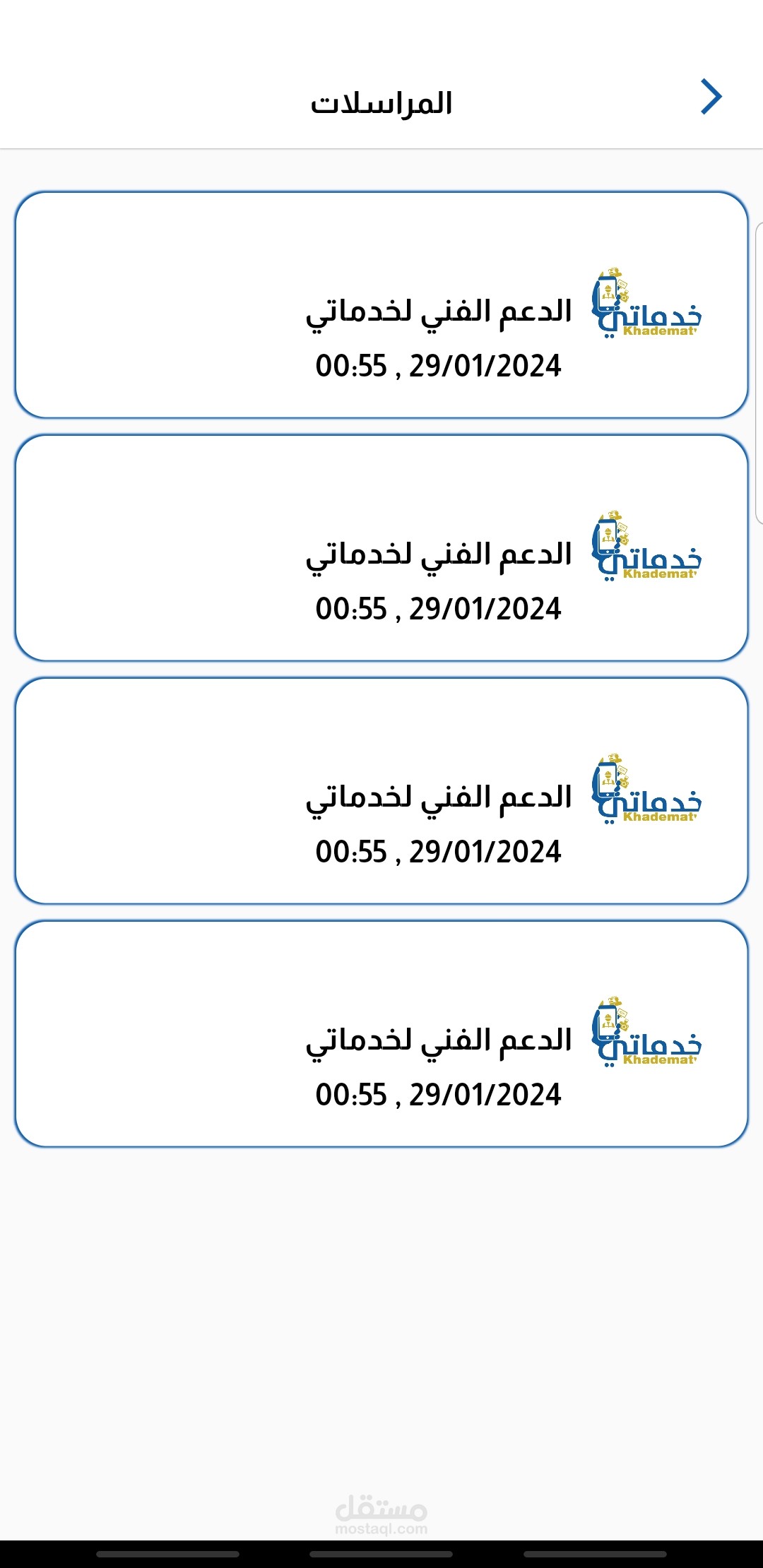Open the last الدعم الفني لخدماتي conversation
The image size is (763, 1568).
click(381, 1034)
